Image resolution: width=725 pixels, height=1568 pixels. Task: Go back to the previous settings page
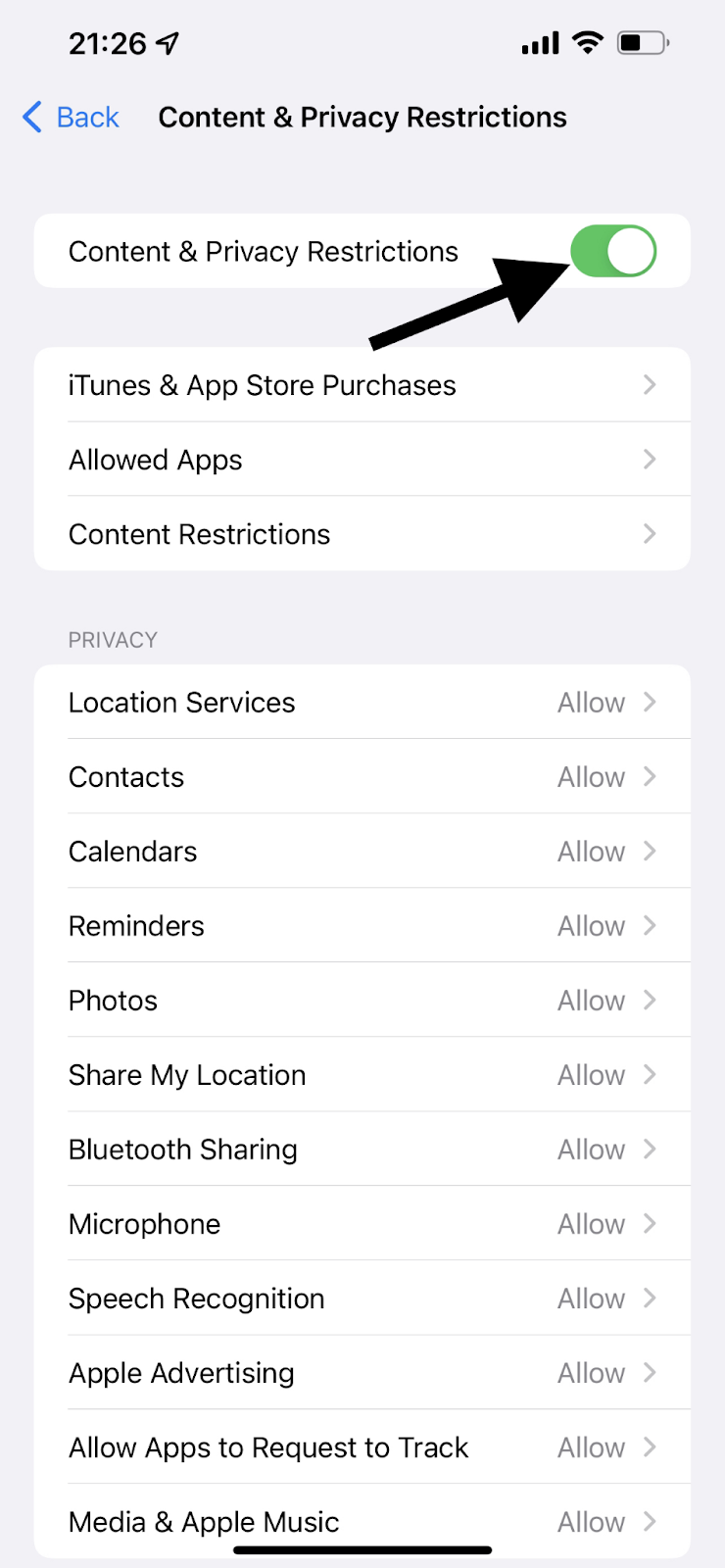(71, 118)
